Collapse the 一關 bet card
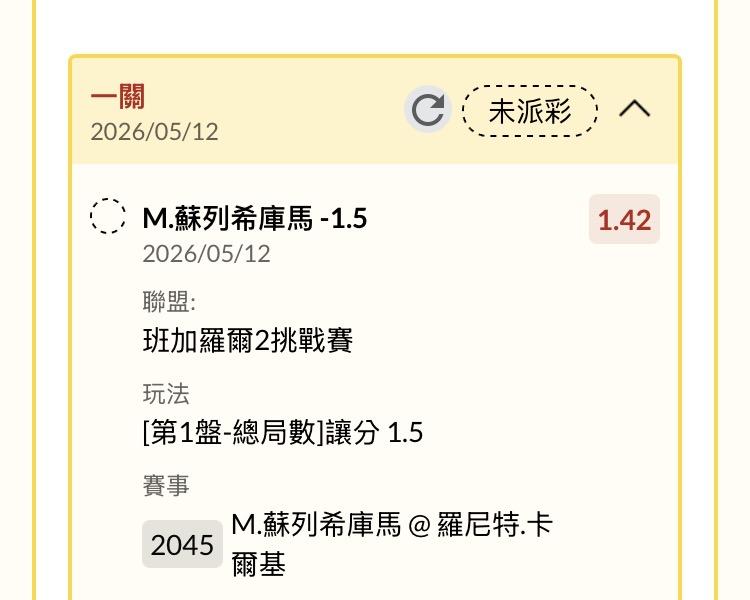 pos(634,109)
